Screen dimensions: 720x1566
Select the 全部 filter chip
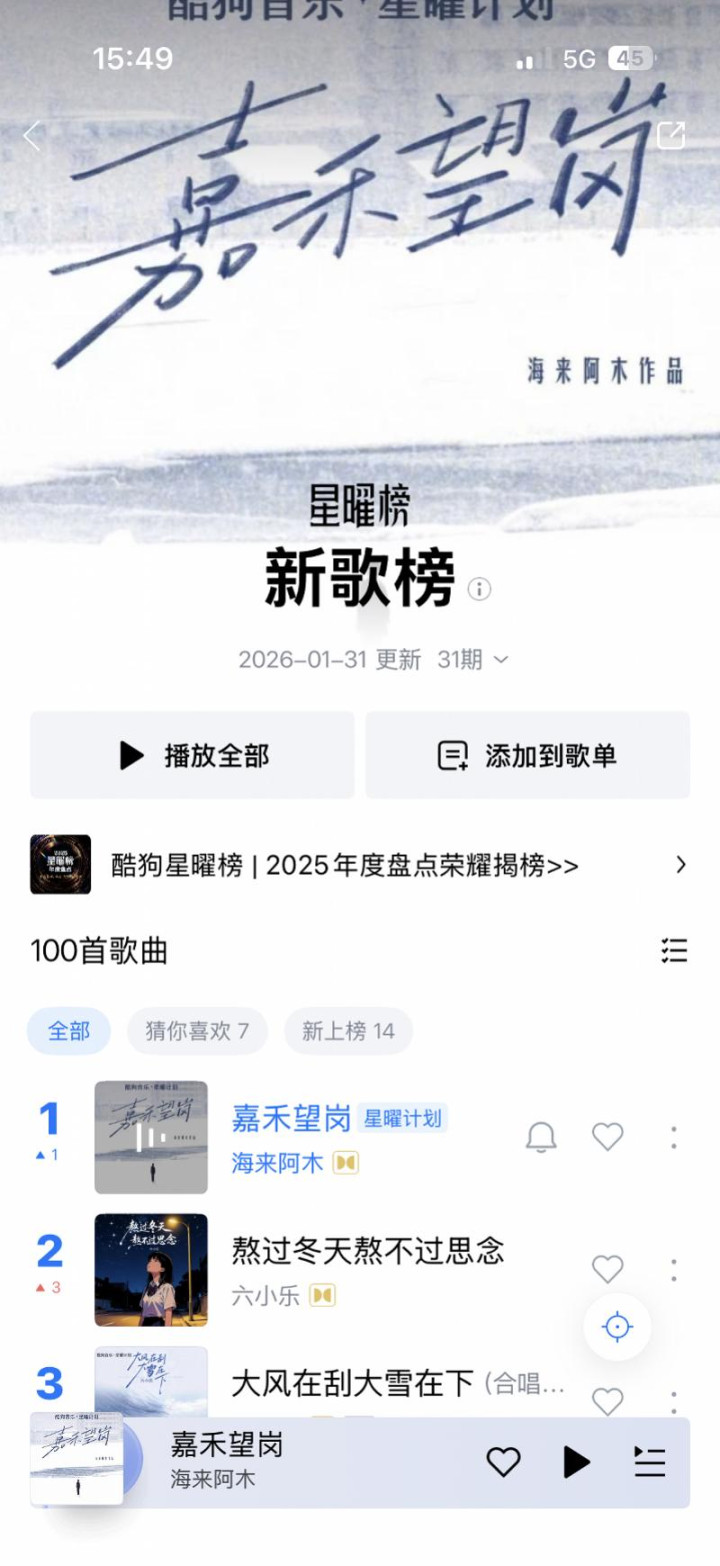(x=69, y=1031)
